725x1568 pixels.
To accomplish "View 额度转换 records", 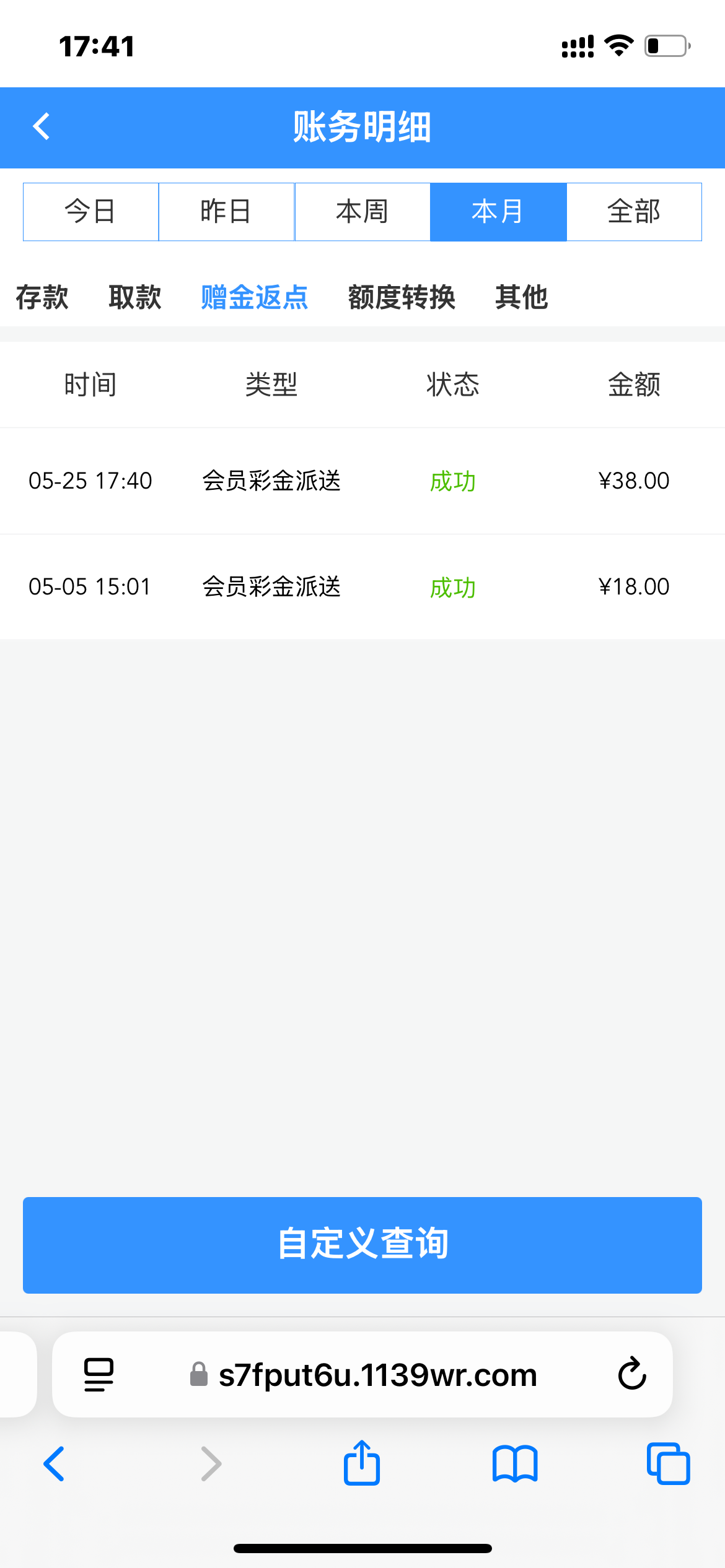I will coord(402,297).
